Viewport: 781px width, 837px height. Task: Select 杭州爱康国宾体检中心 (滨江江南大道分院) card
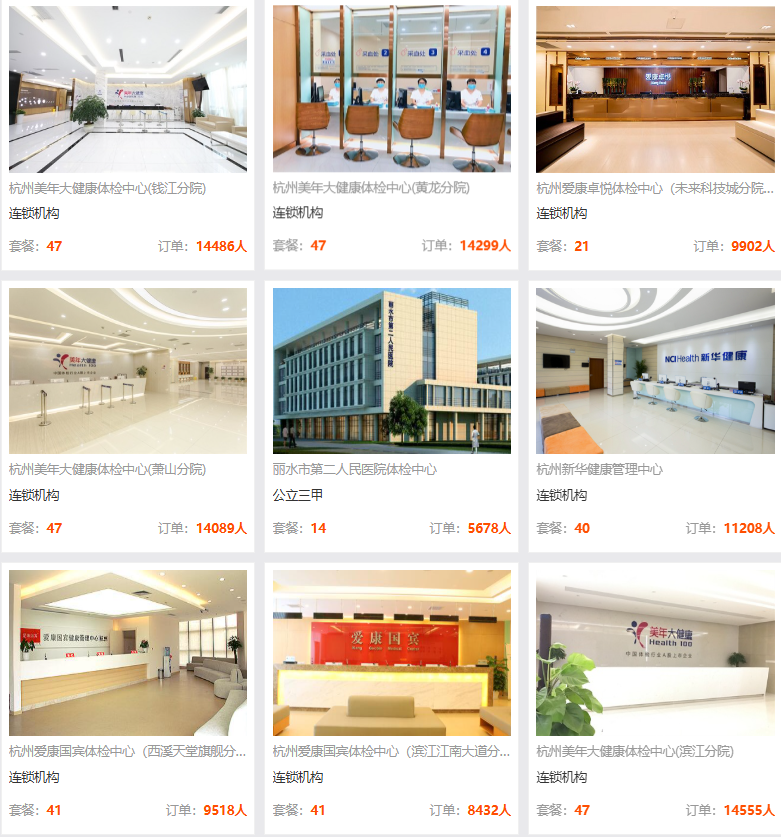click(391, 653)
